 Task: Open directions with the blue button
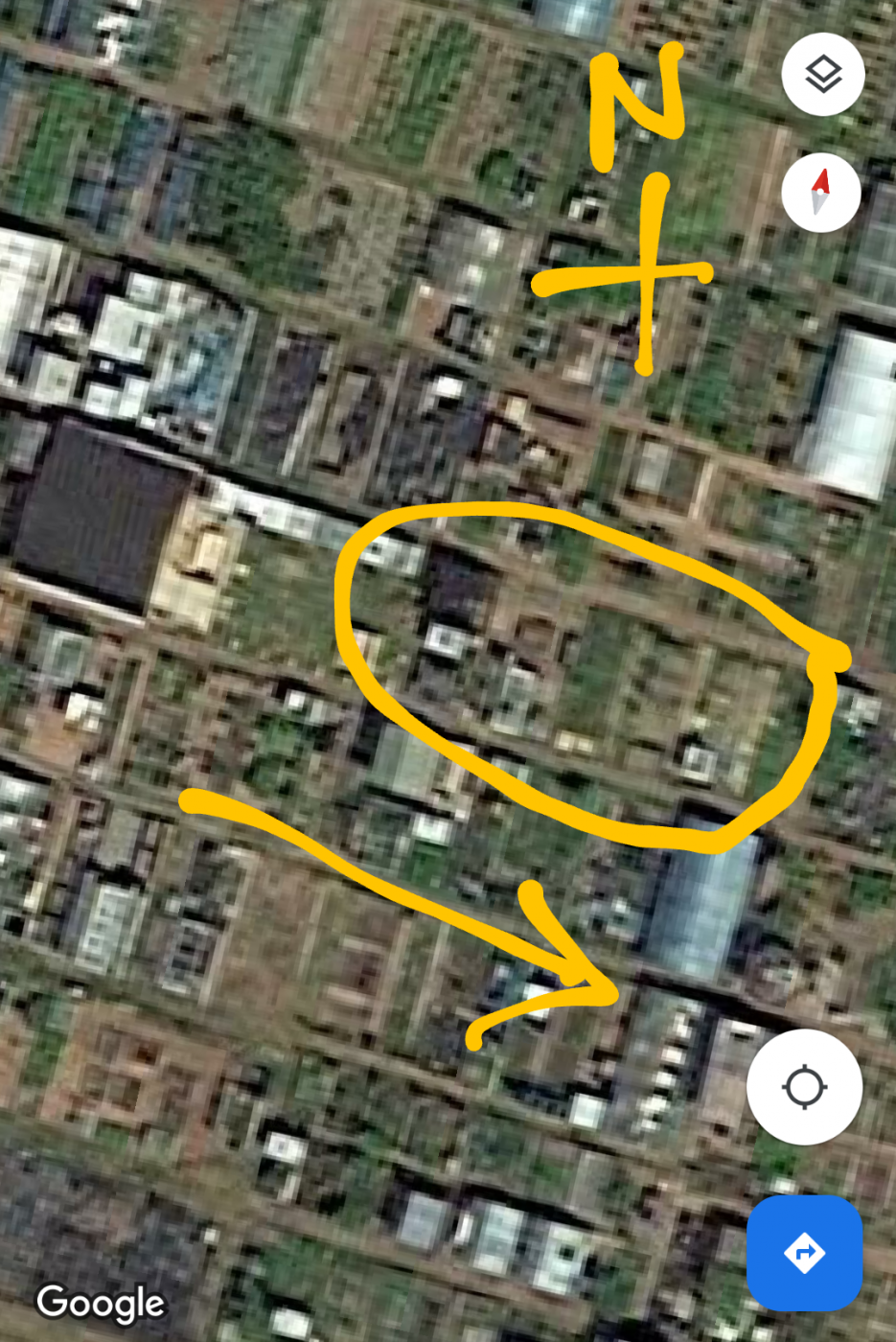coord(804,1252)
